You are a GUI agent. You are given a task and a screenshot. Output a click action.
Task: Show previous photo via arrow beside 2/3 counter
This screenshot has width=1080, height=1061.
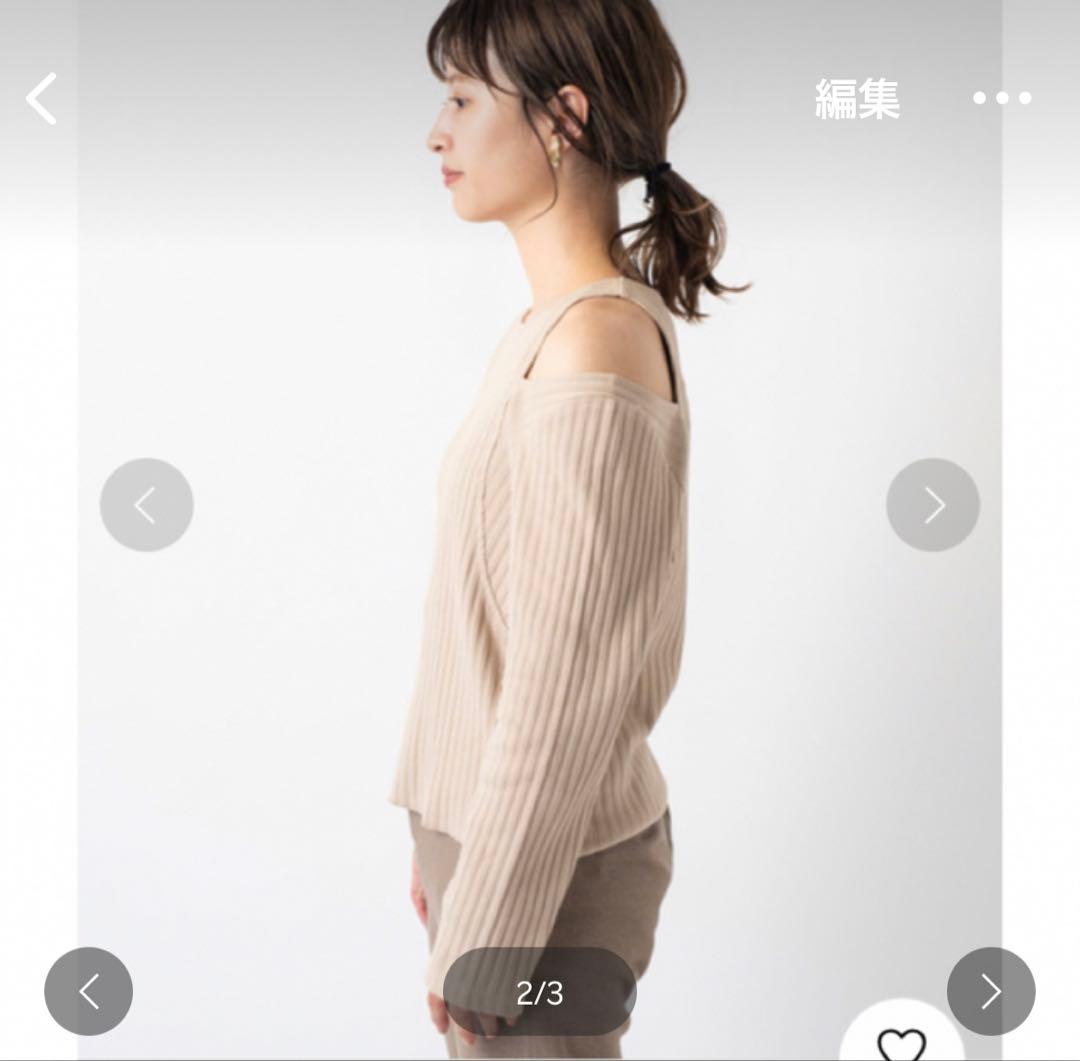[89, 991]
